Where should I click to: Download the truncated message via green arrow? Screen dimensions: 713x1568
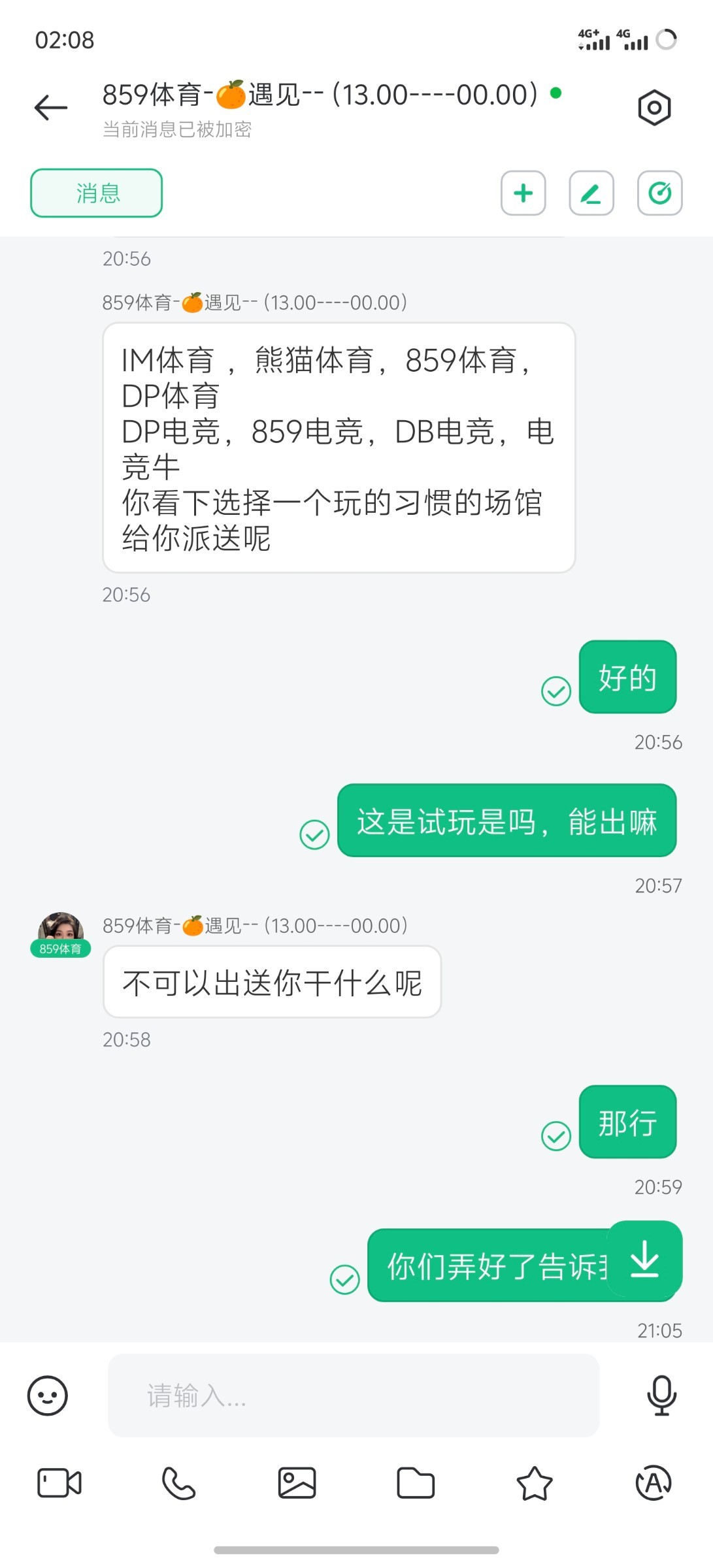coord(646,1261)
